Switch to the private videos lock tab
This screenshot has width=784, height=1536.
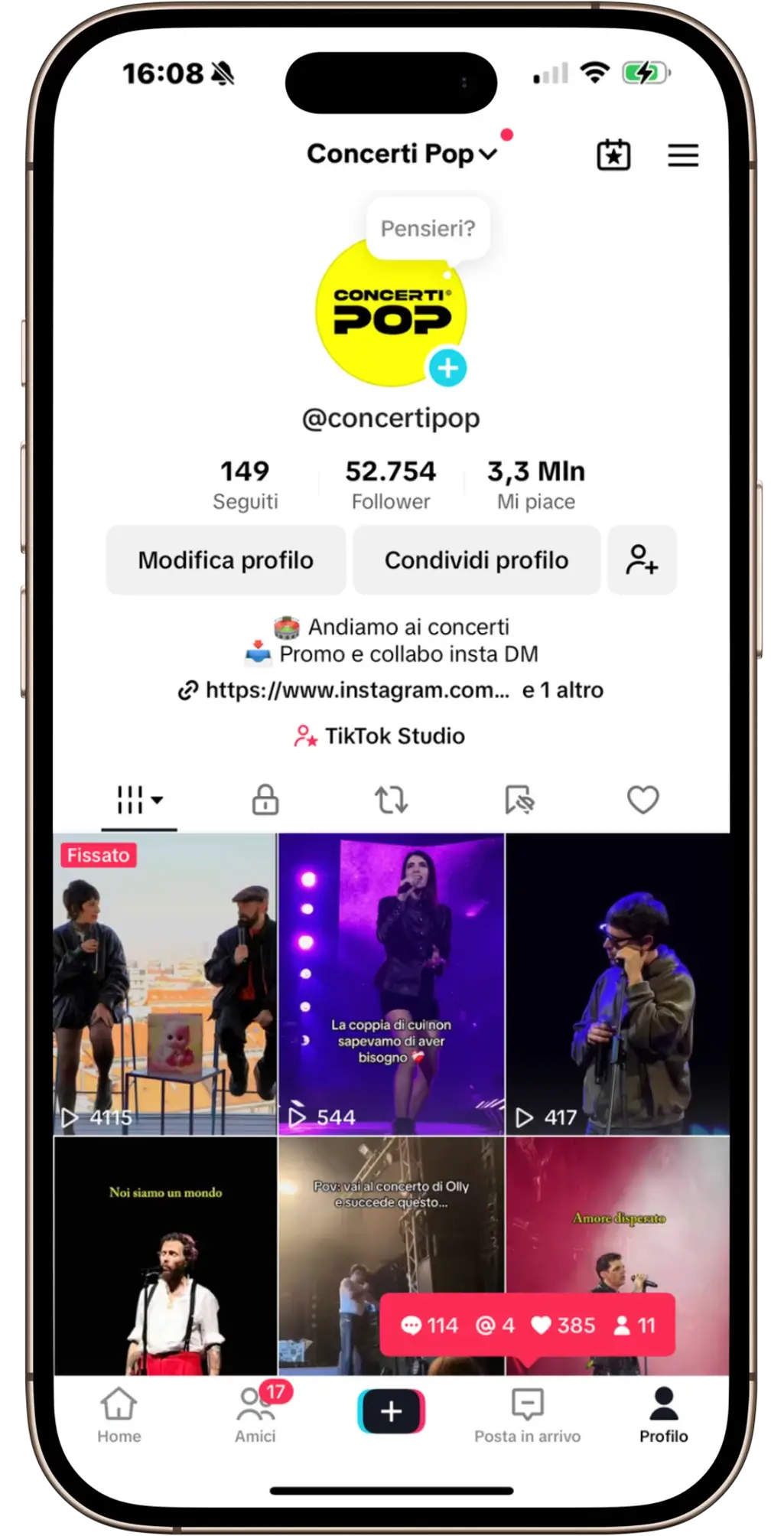265,800
